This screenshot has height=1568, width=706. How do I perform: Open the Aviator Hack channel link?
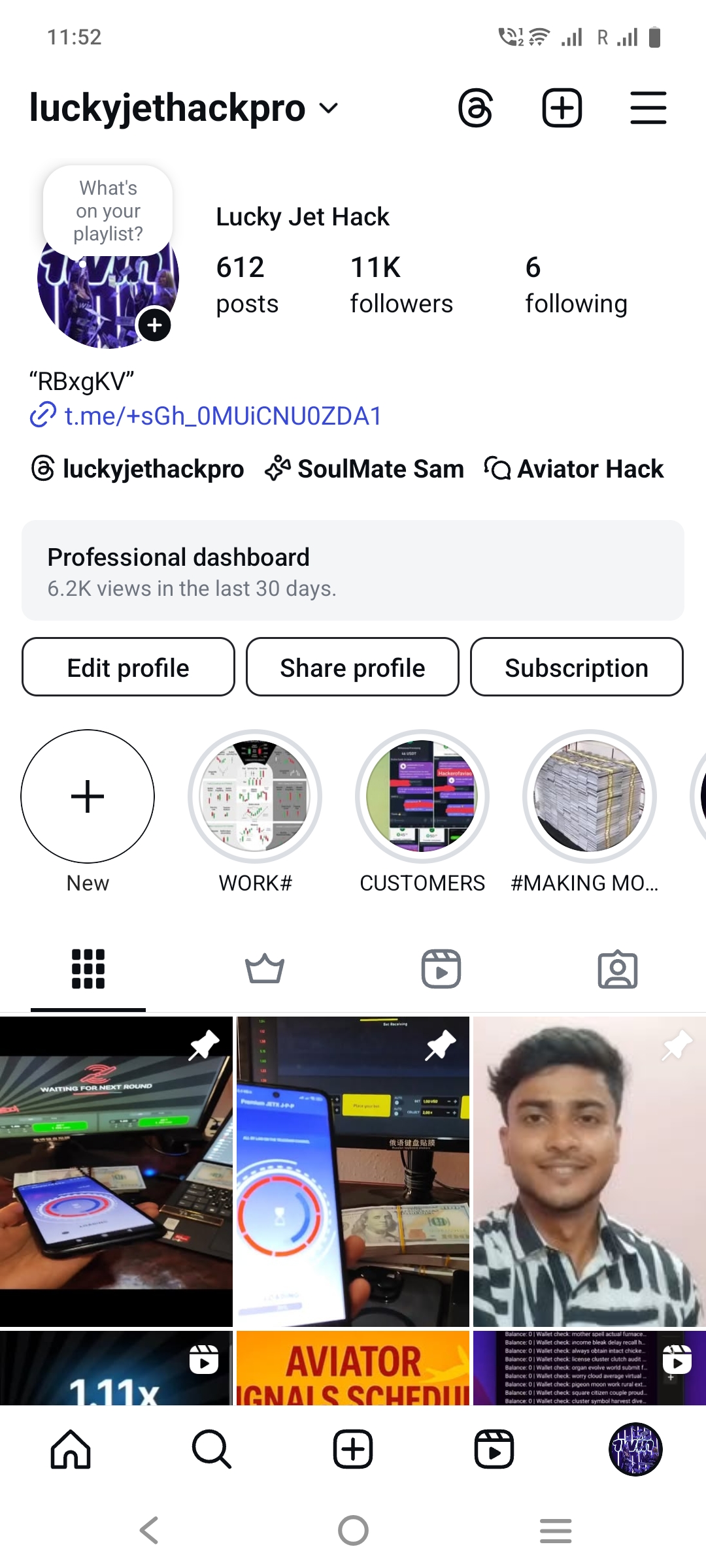(x=574, y=469)
